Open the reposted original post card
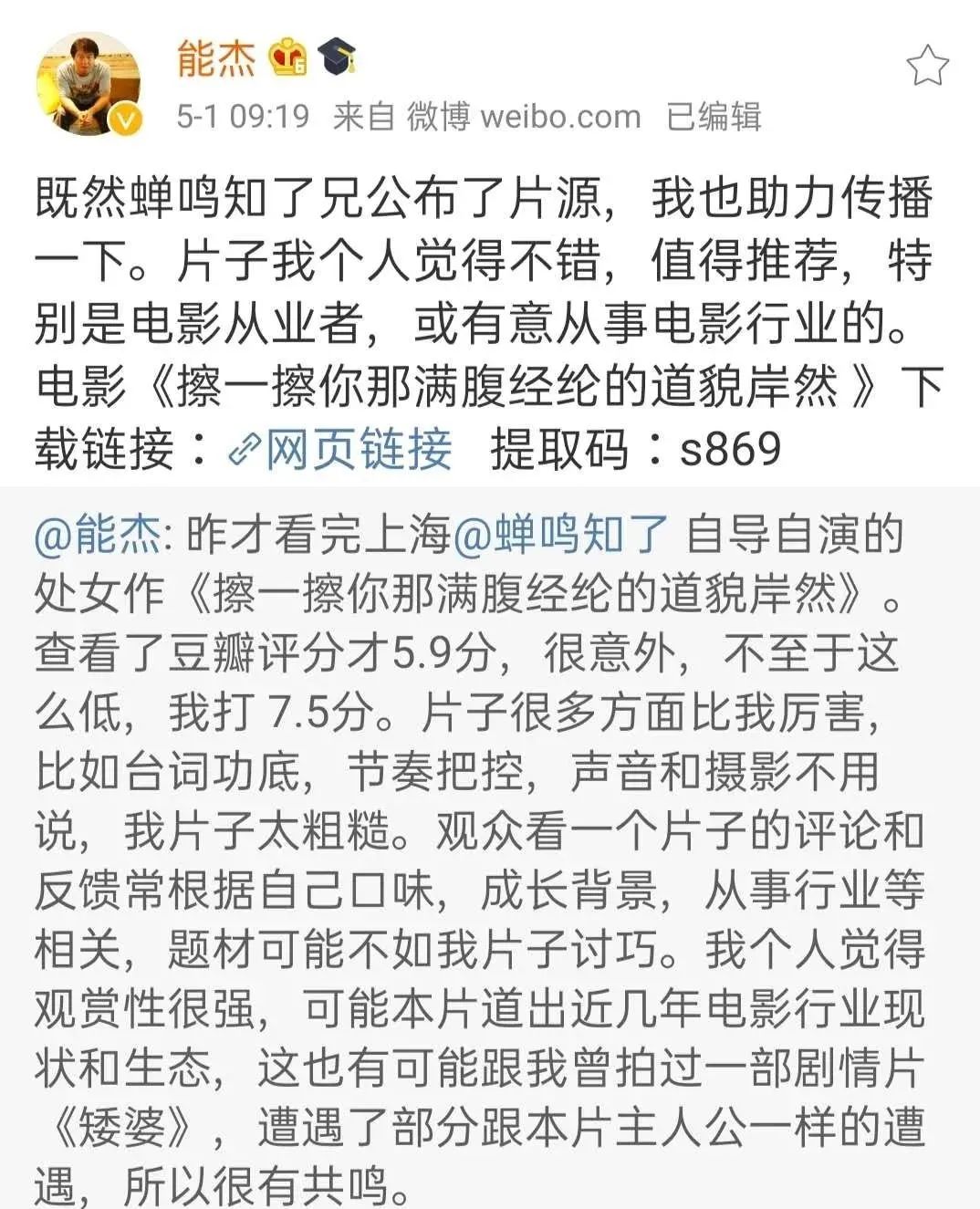 (x=490, y=849)
